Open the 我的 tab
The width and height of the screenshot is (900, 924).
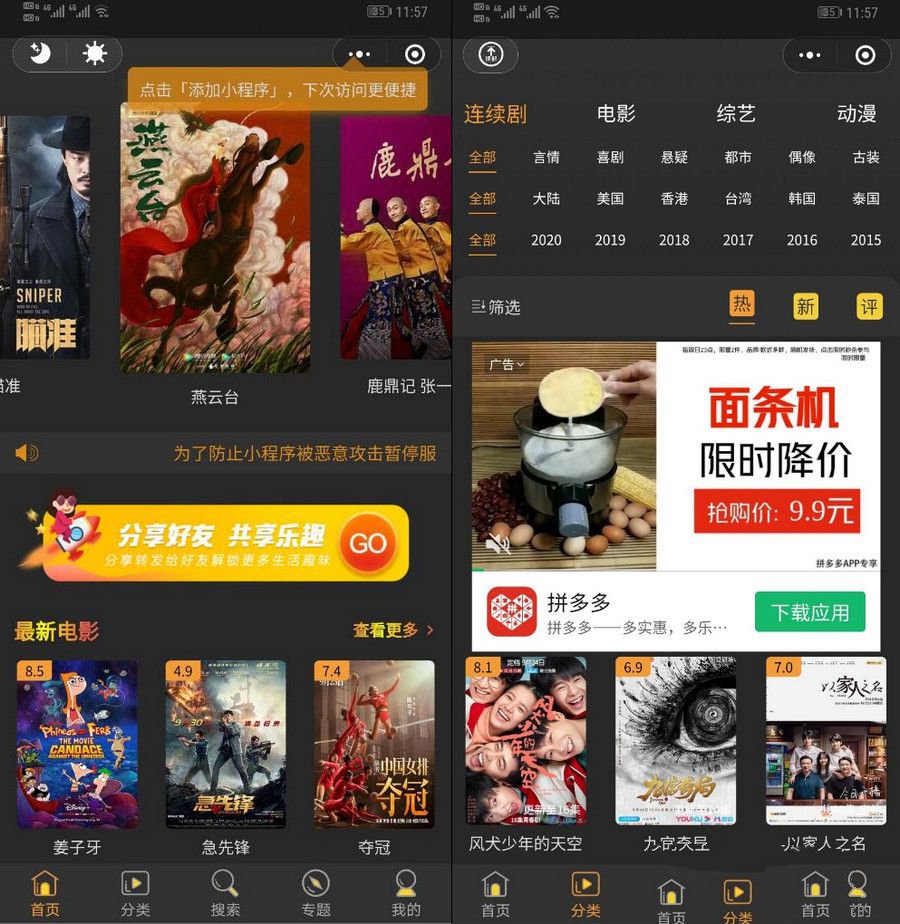[x=405, y=893]
